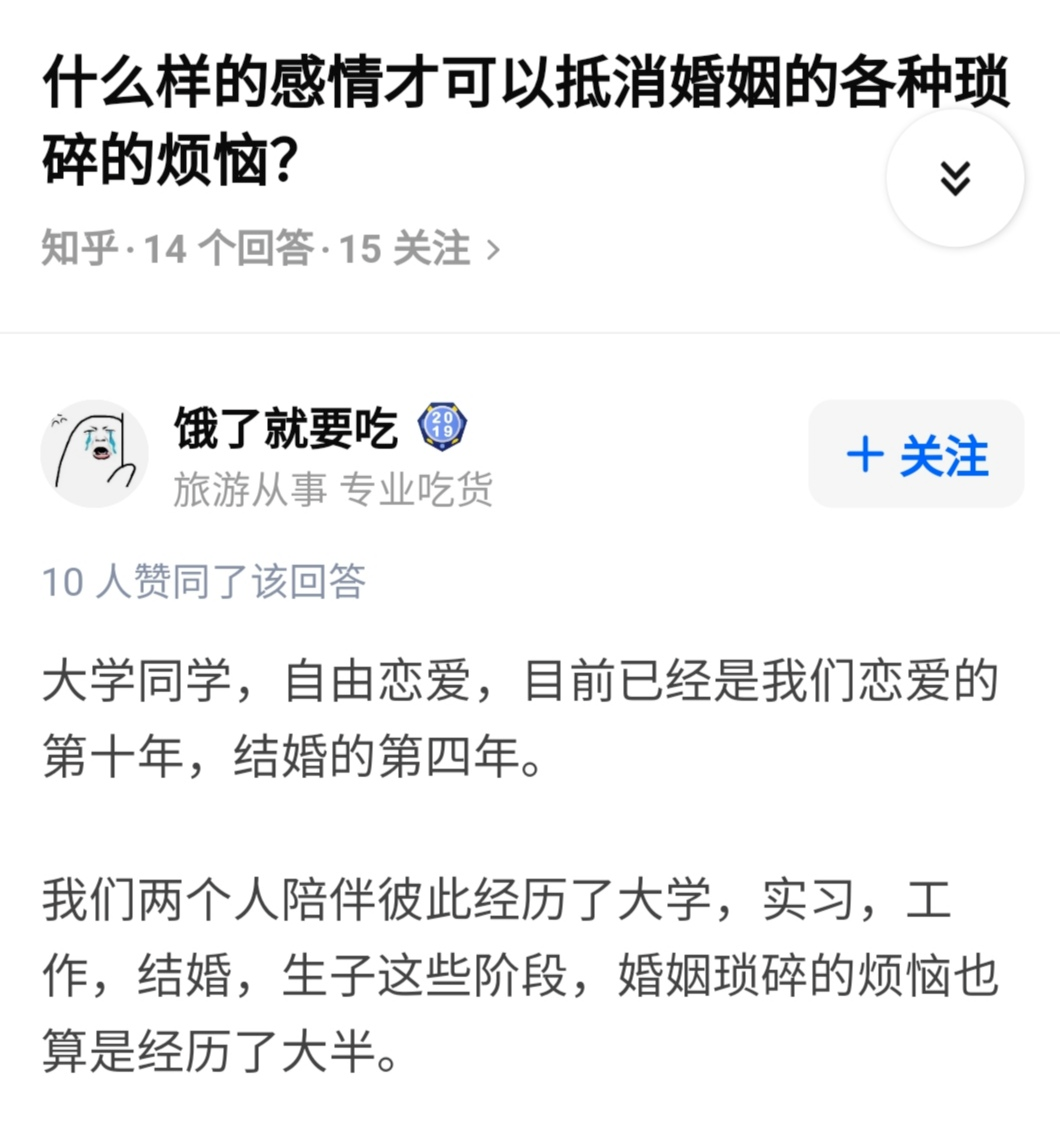Viewport: 1060px width, 1143px height.
Task: Tap the author name 饿了就要吃
Action: point(286,429)
